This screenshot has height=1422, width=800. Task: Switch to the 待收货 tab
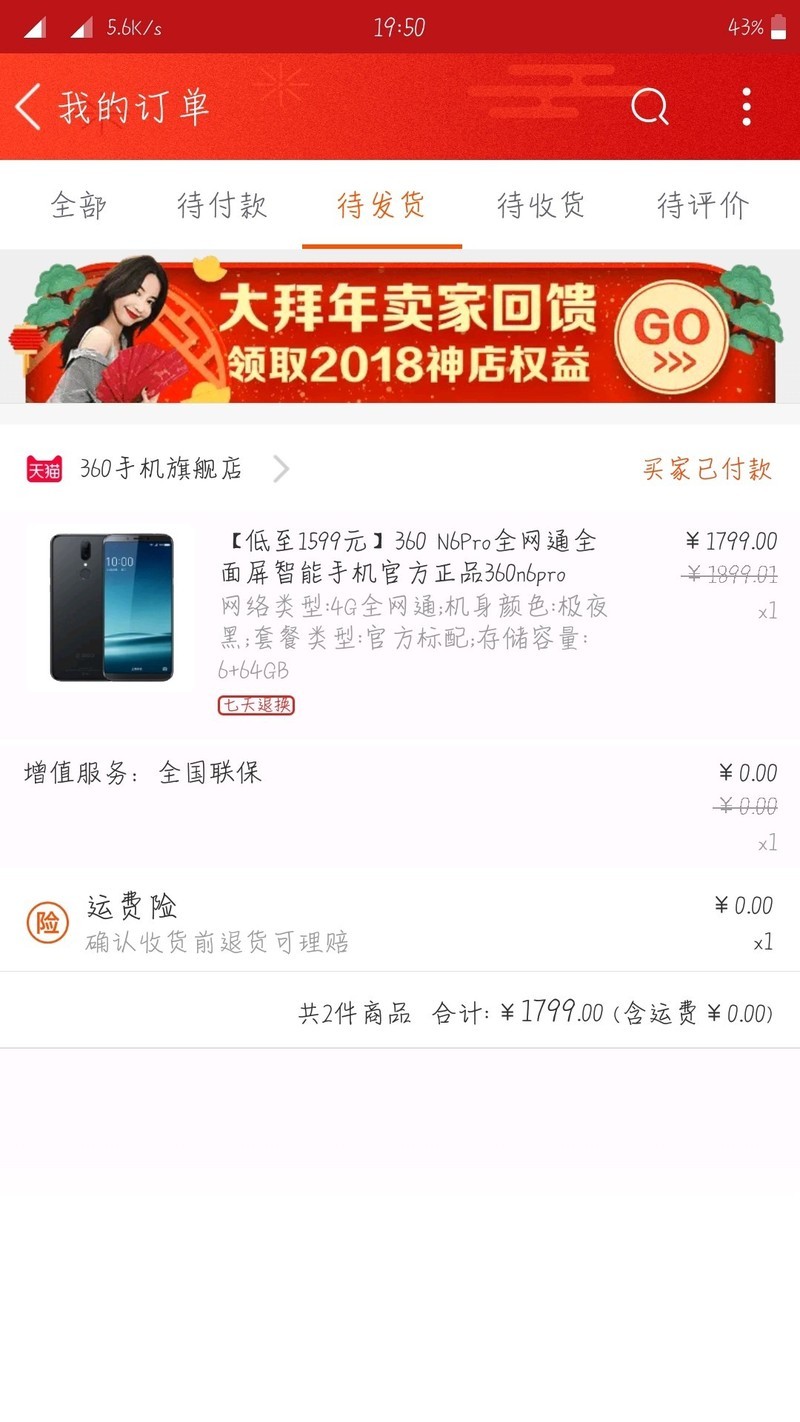coord(540,206)
